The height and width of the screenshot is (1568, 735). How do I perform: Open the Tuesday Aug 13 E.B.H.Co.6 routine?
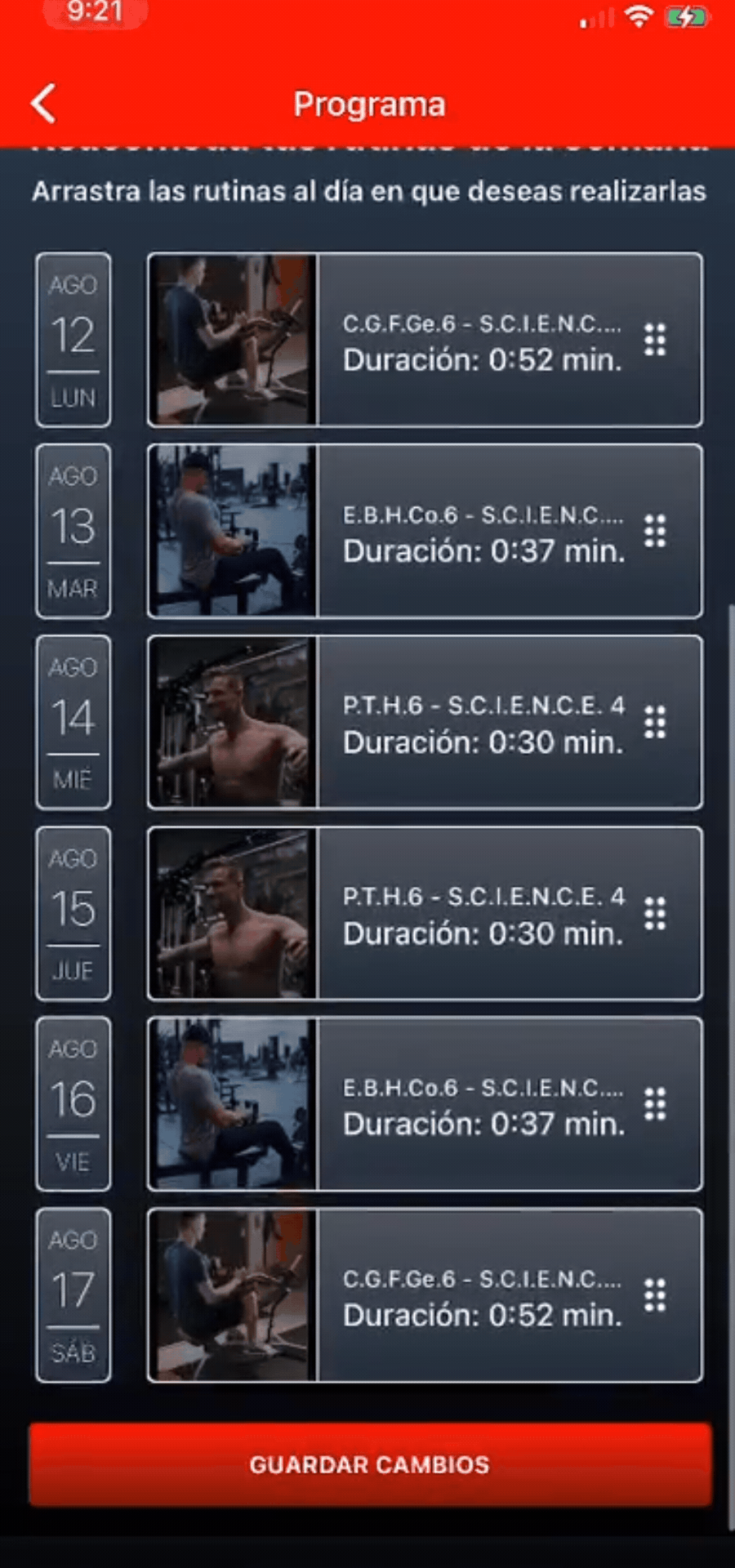(x=425, y=531)
